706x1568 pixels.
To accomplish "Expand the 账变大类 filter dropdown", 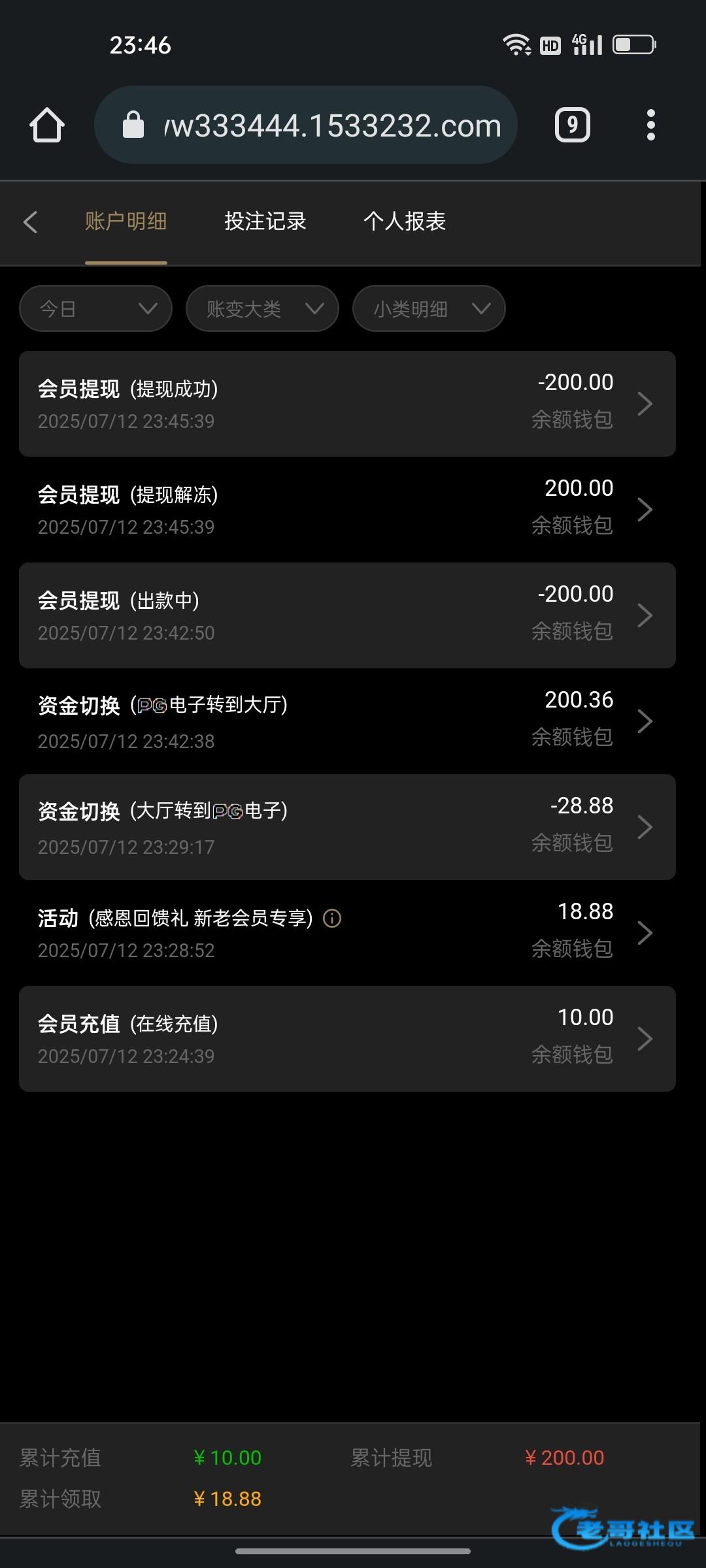I will [x=262, y=308].
